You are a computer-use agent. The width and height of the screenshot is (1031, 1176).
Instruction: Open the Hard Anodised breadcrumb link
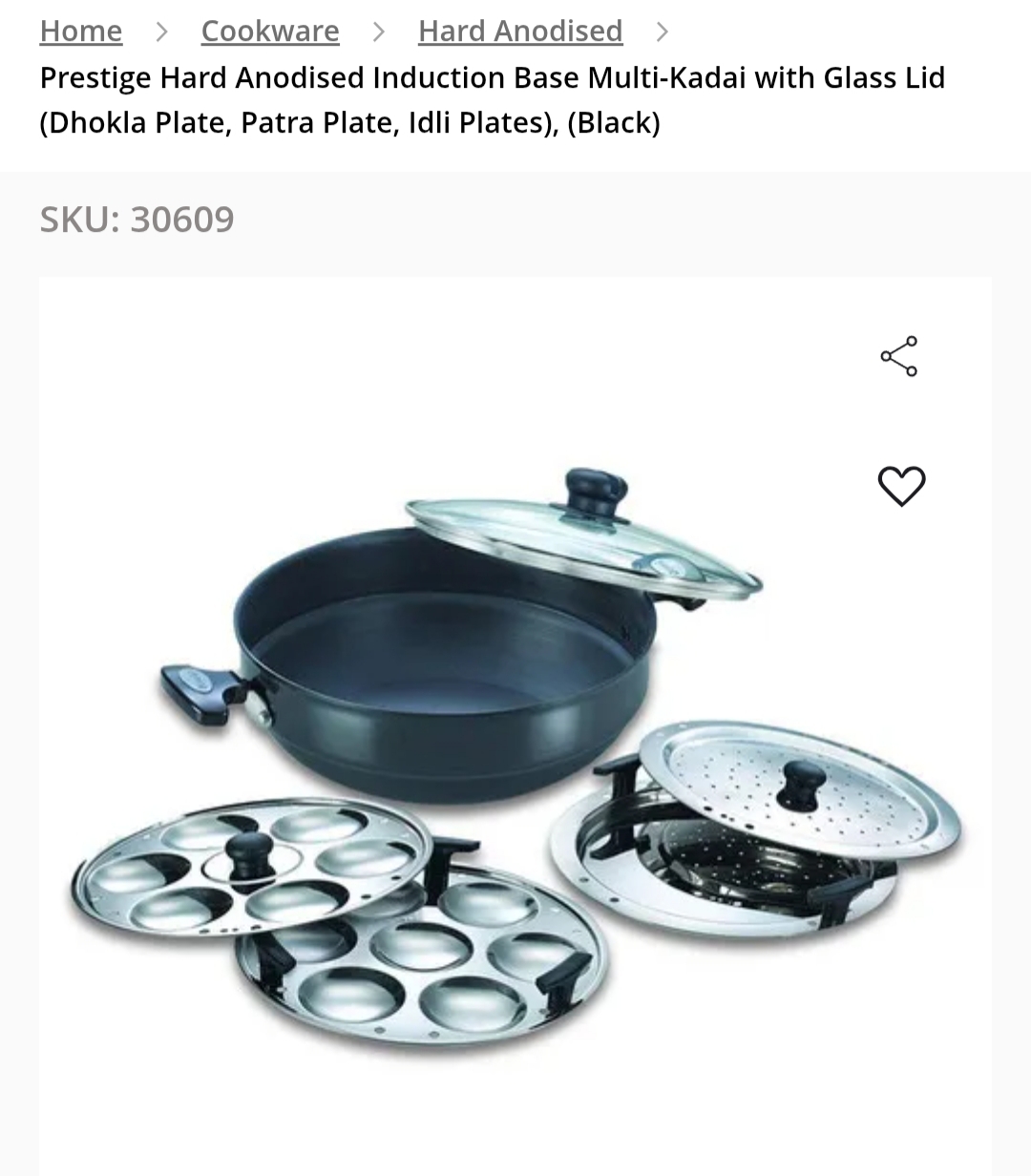coord(519,31)
